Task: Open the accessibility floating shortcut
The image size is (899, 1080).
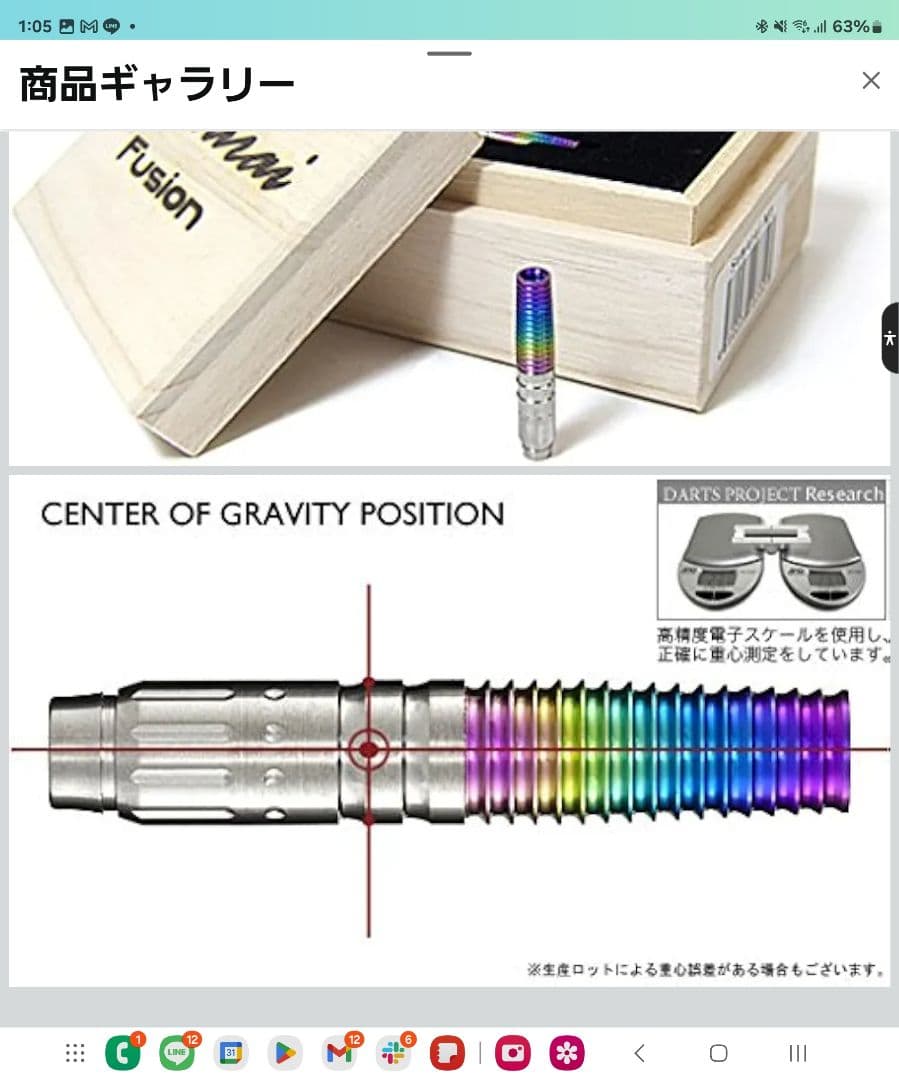Action: tap(889, 338)
